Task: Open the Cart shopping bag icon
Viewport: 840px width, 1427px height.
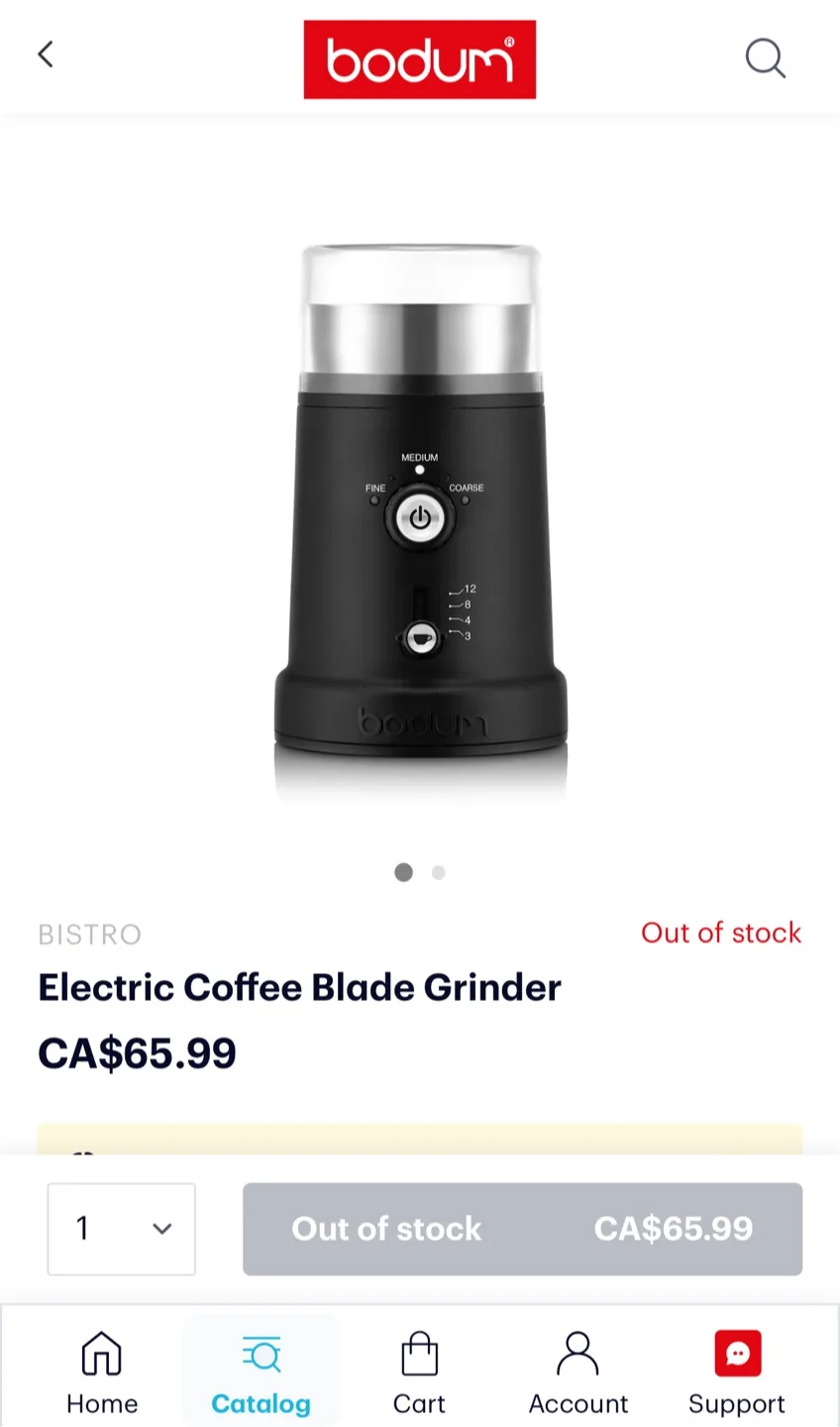Action: pyautogui.click(x=419, y=1354)
